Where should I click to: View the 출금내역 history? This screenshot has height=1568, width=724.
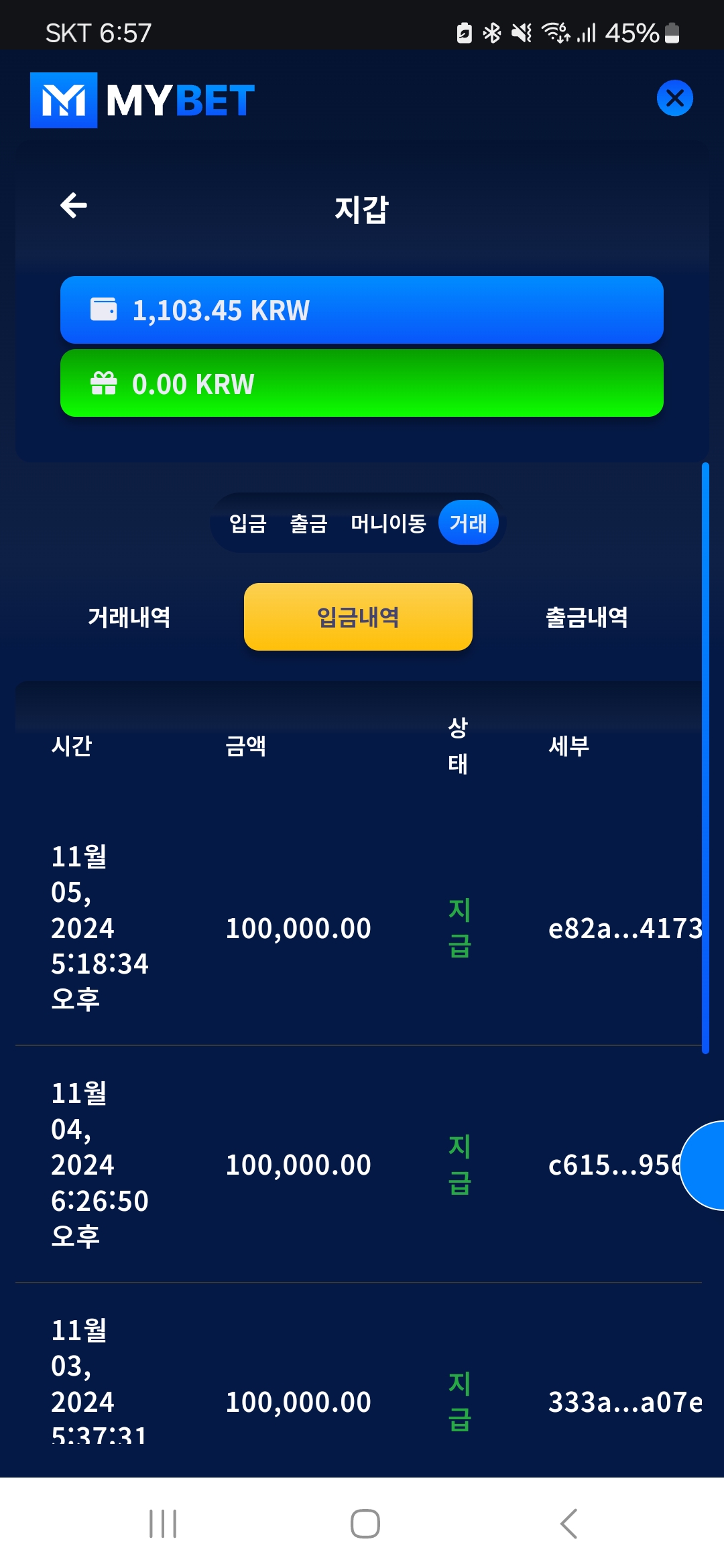[587, 617]
